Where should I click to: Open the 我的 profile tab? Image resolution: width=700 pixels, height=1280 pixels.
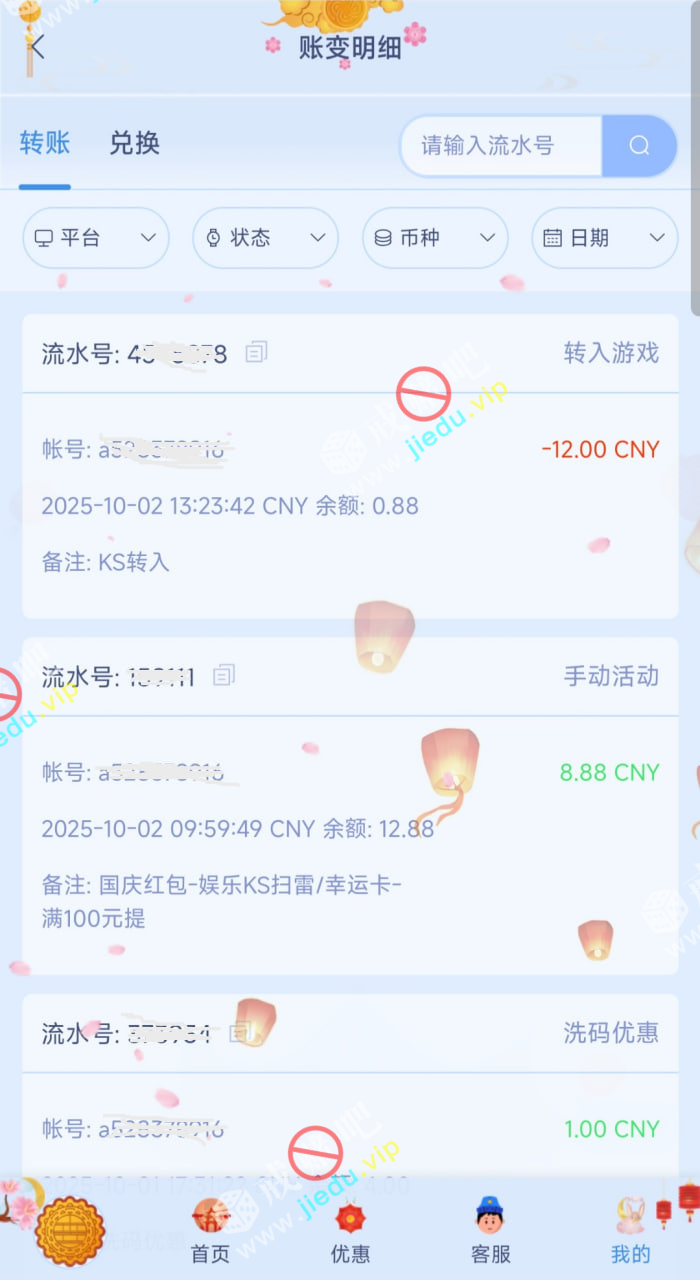point(630,1232)
